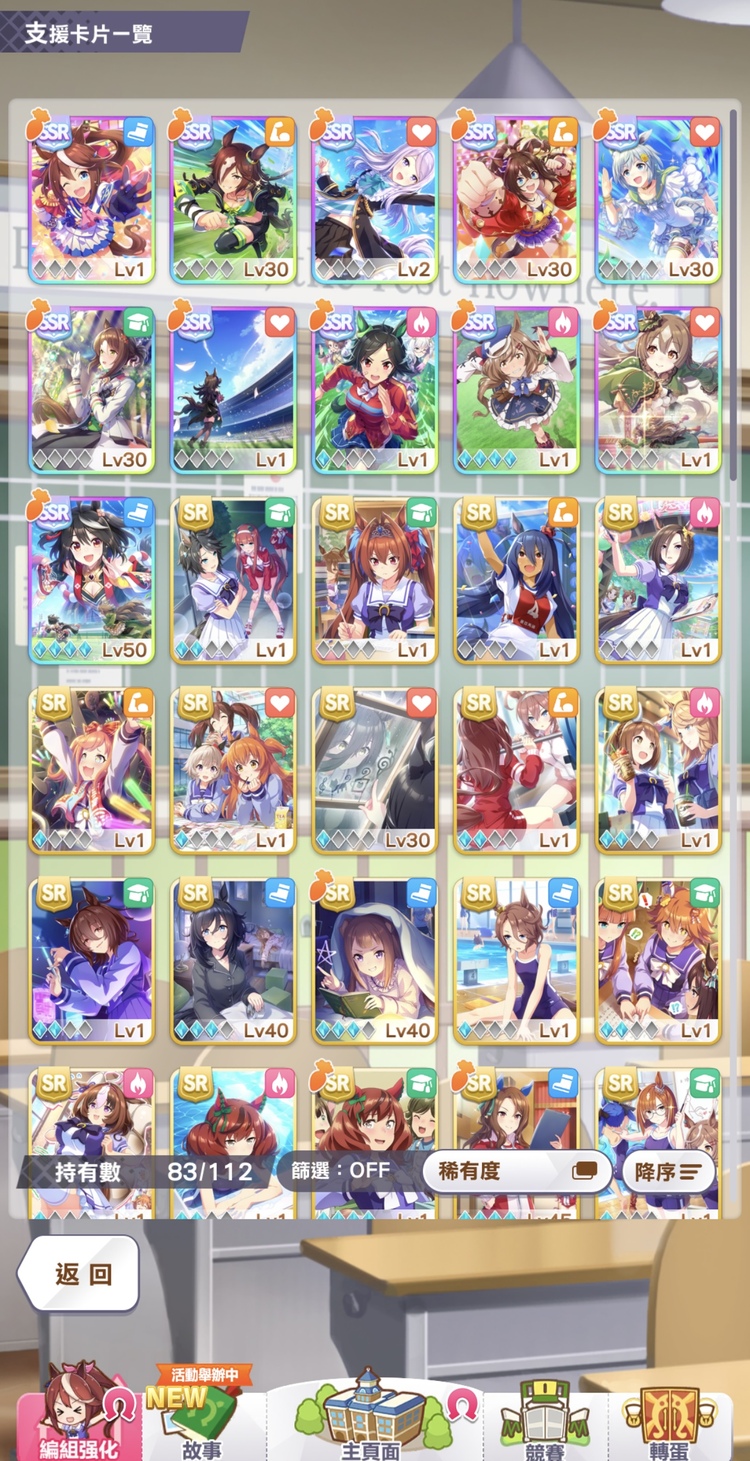Select the SR card with dark-skinned runner
The height and width of the screenshot is (1461, 750).
tap(517, 579)
